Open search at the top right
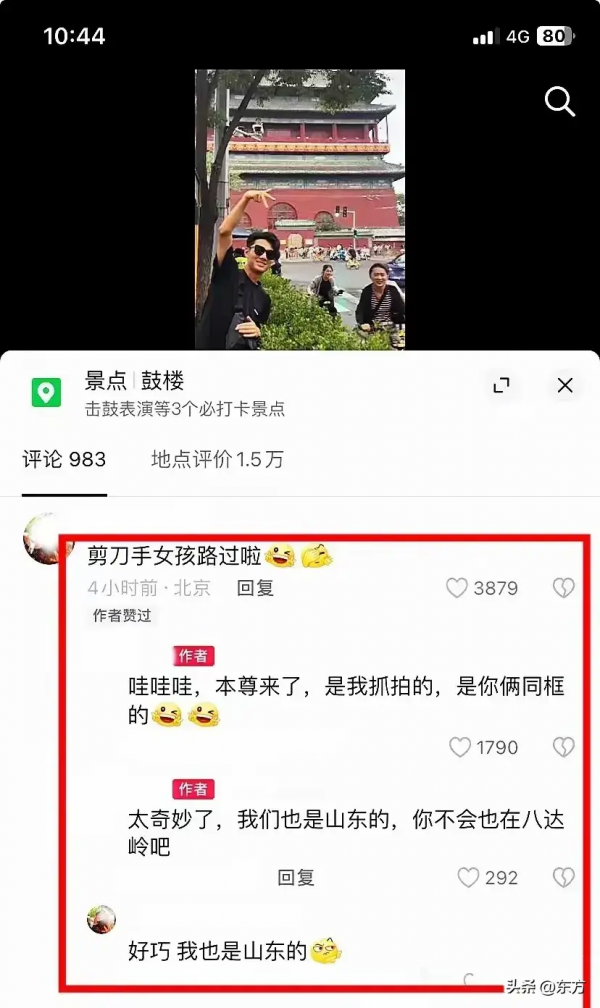This screenshot has width=600, height=1008. coord(559,101)
